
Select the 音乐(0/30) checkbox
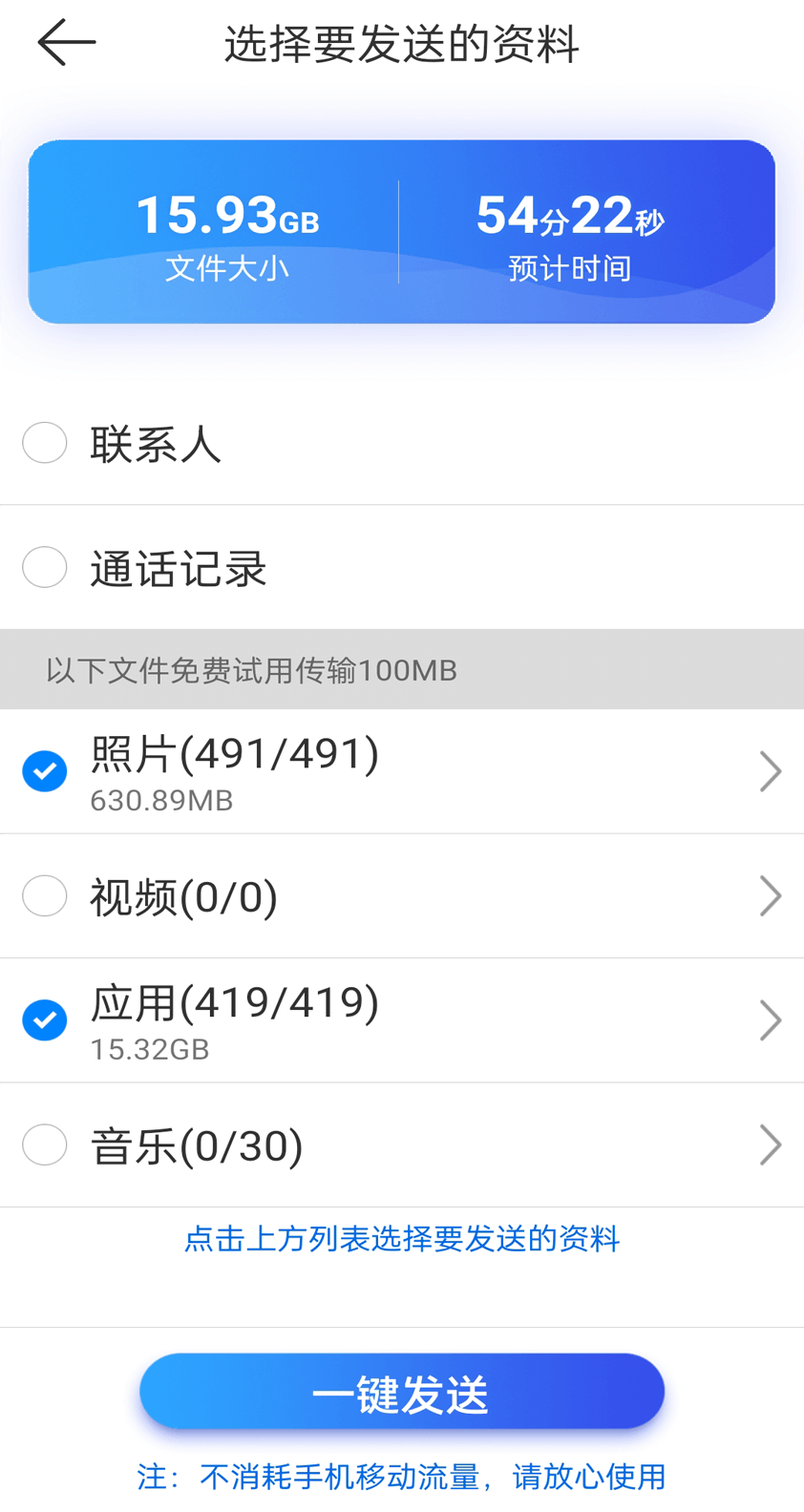[45, 1144]
